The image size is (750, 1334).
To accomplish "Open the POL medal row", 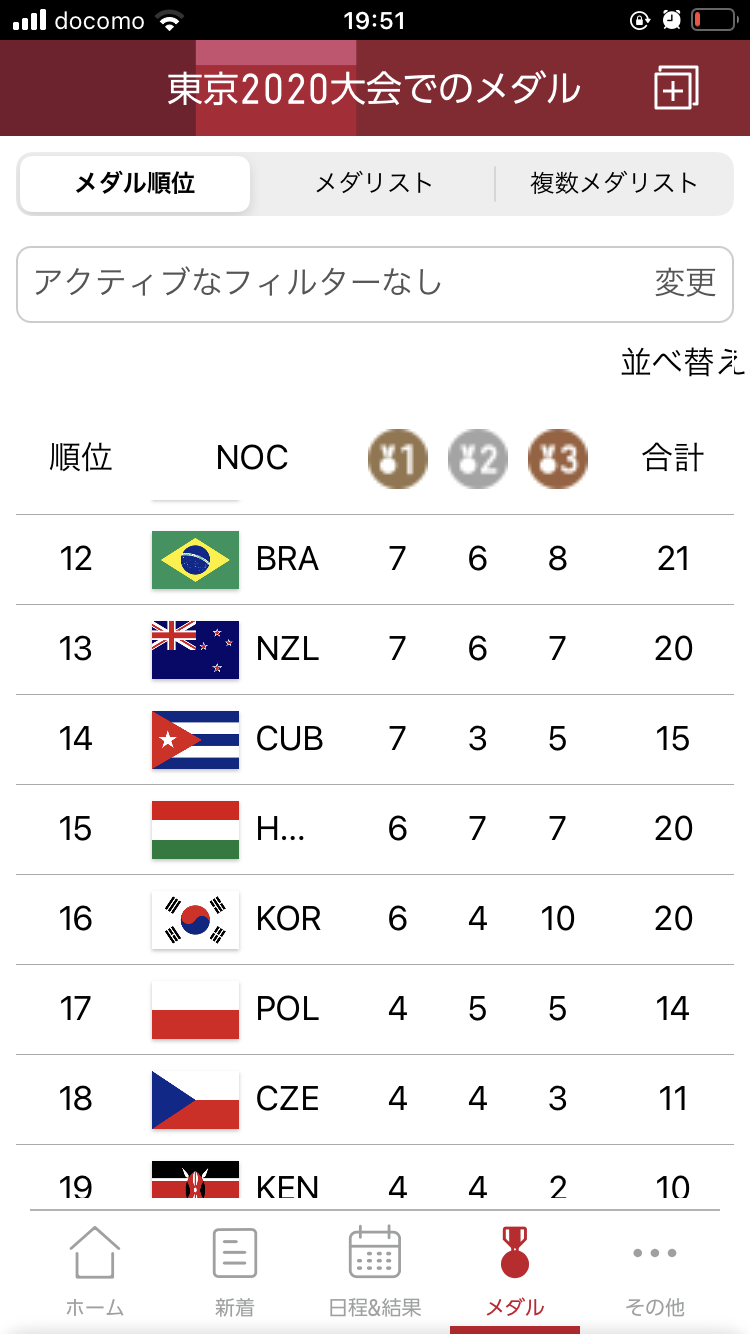I will coord(375,1009).
